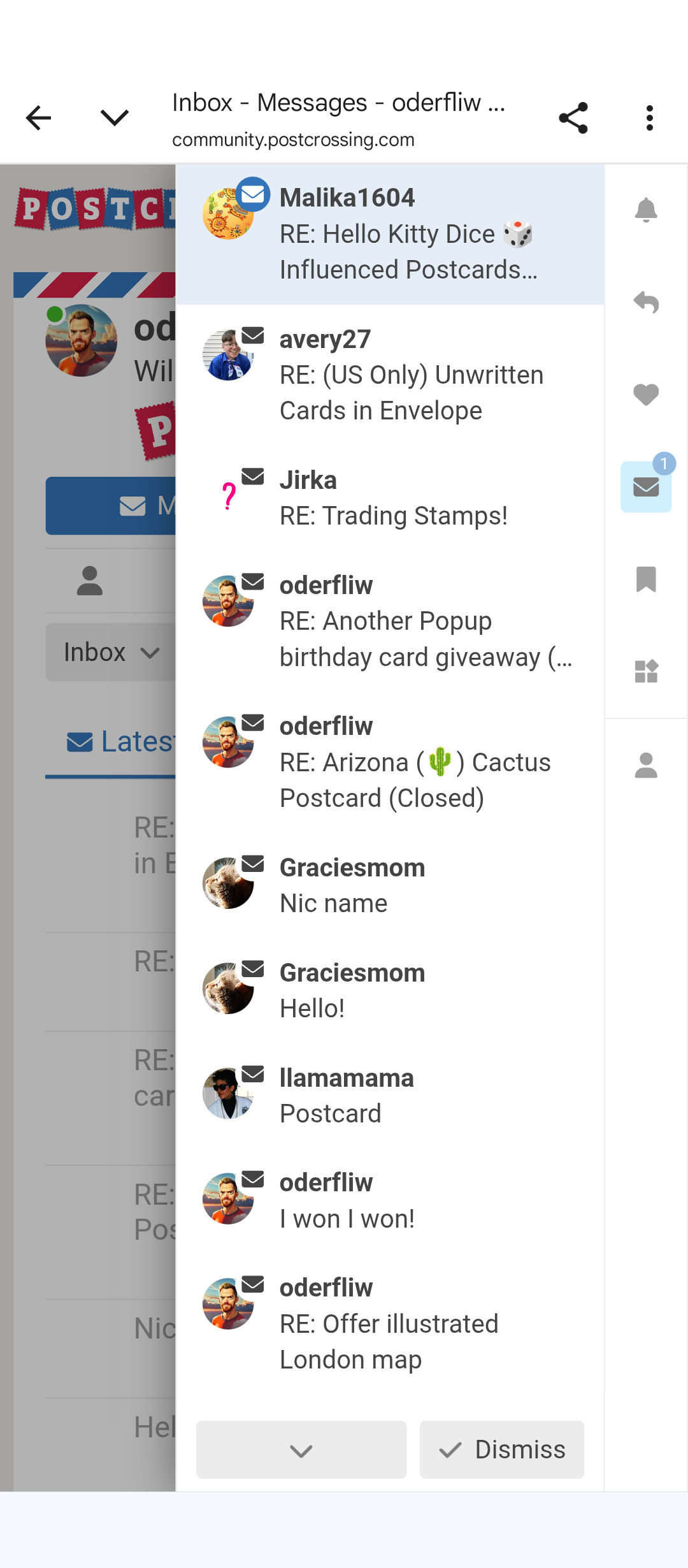Collapse the browser tab with the chevron
Image resolution: width=688 pixels, height=1568 pixels.
tap(115, 118)
